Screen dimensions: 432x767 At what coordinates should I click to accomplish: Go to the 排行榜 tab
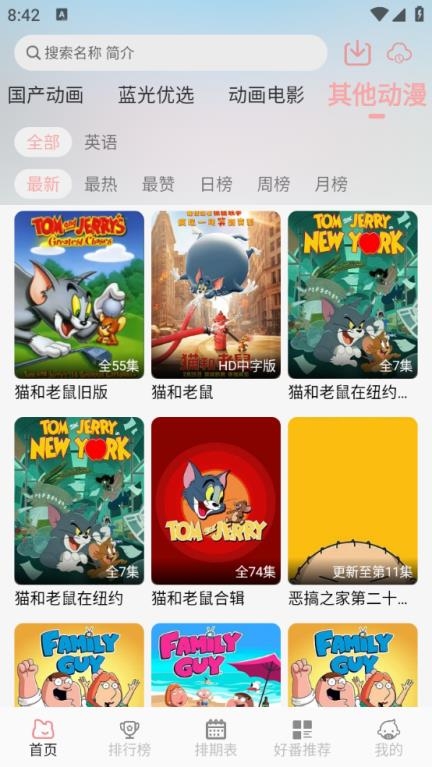129,739
